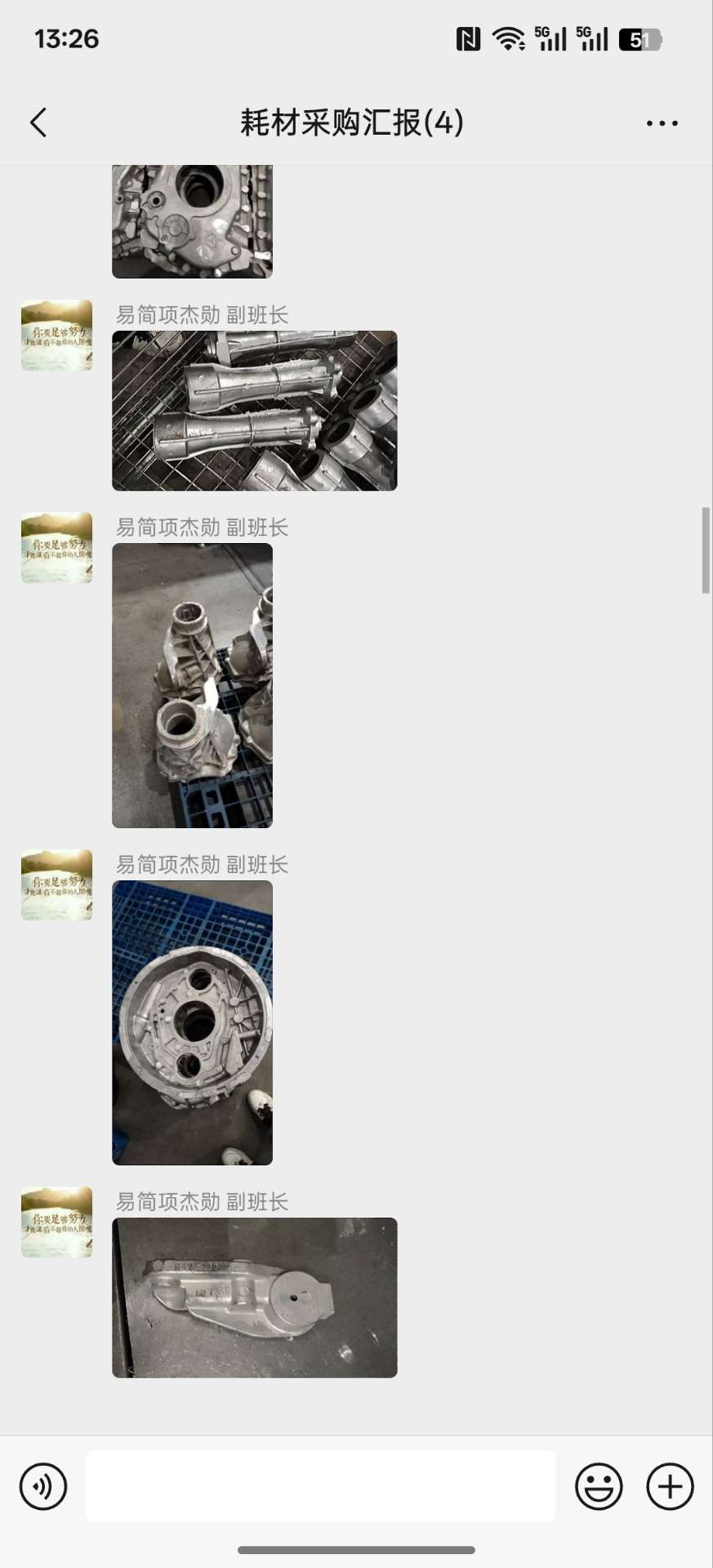The image size is (713, 1568).
Task: Open the emoji picker
Action: (x=599, y=1486)
